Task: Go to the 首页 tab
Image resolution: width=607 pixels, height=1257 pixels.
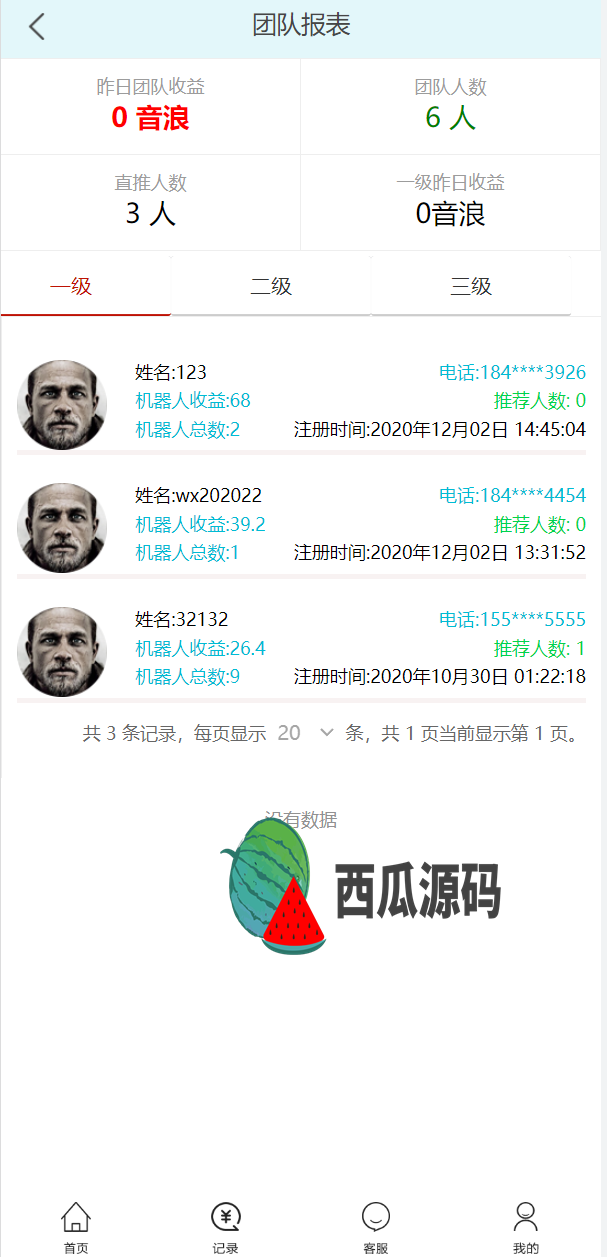Action: coord(76,1227)
